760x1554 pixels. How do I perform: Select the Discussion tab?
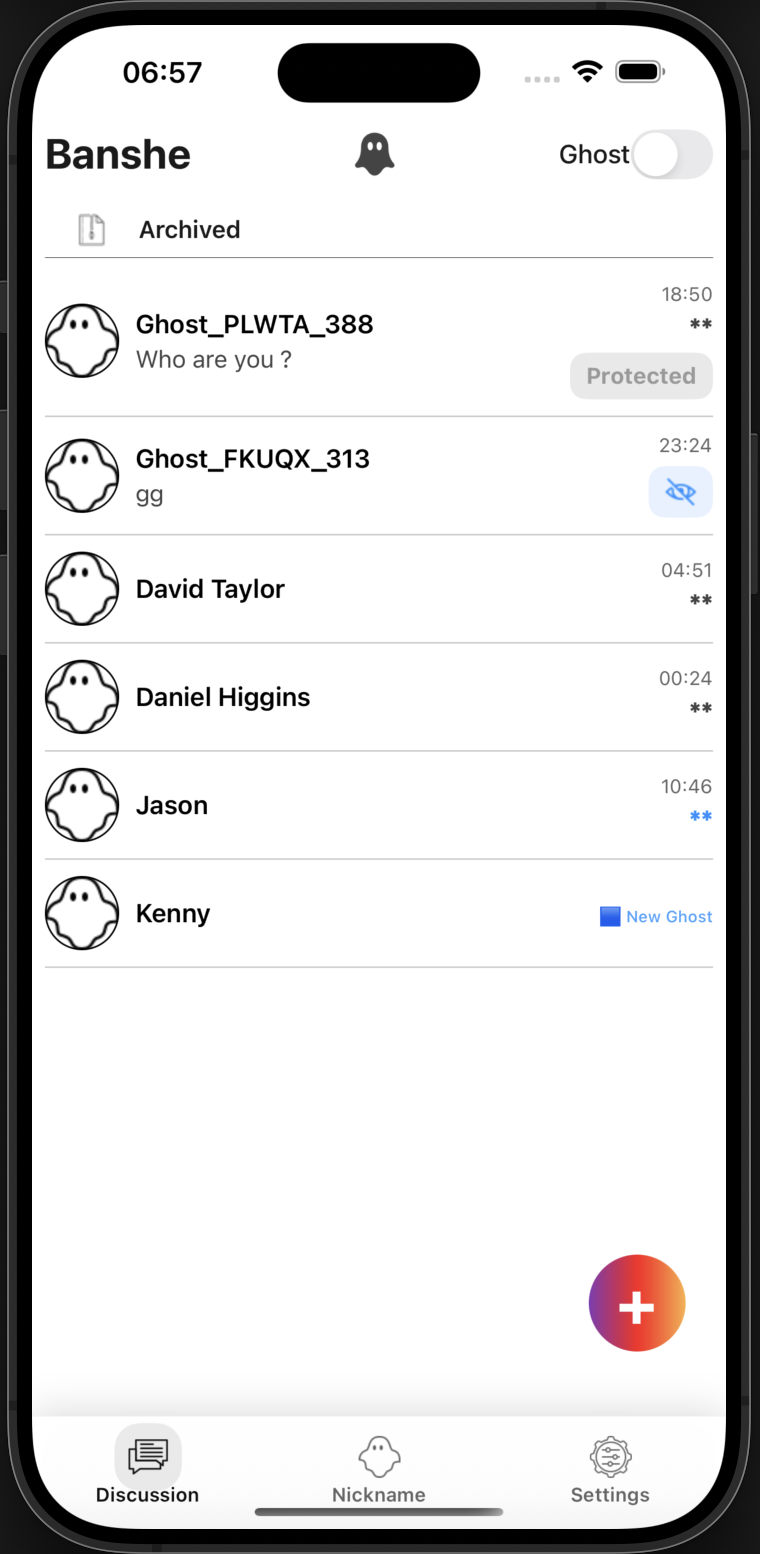[148, 1469]
